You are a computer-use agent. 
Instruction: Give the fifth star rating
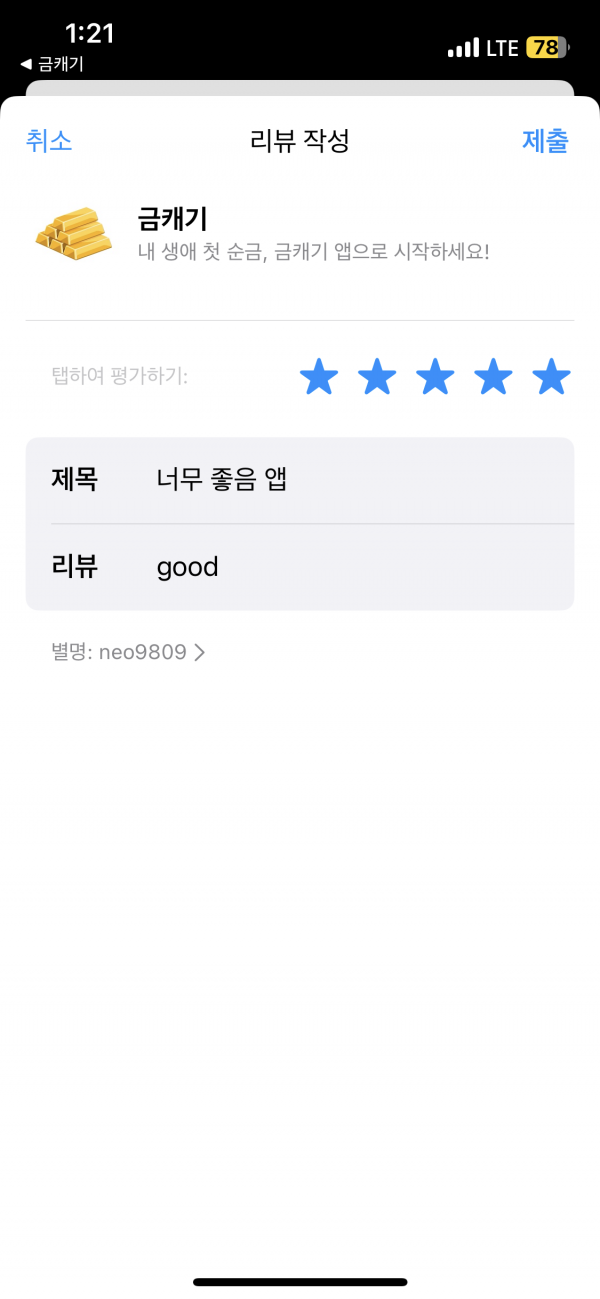[x=551, y=377]
